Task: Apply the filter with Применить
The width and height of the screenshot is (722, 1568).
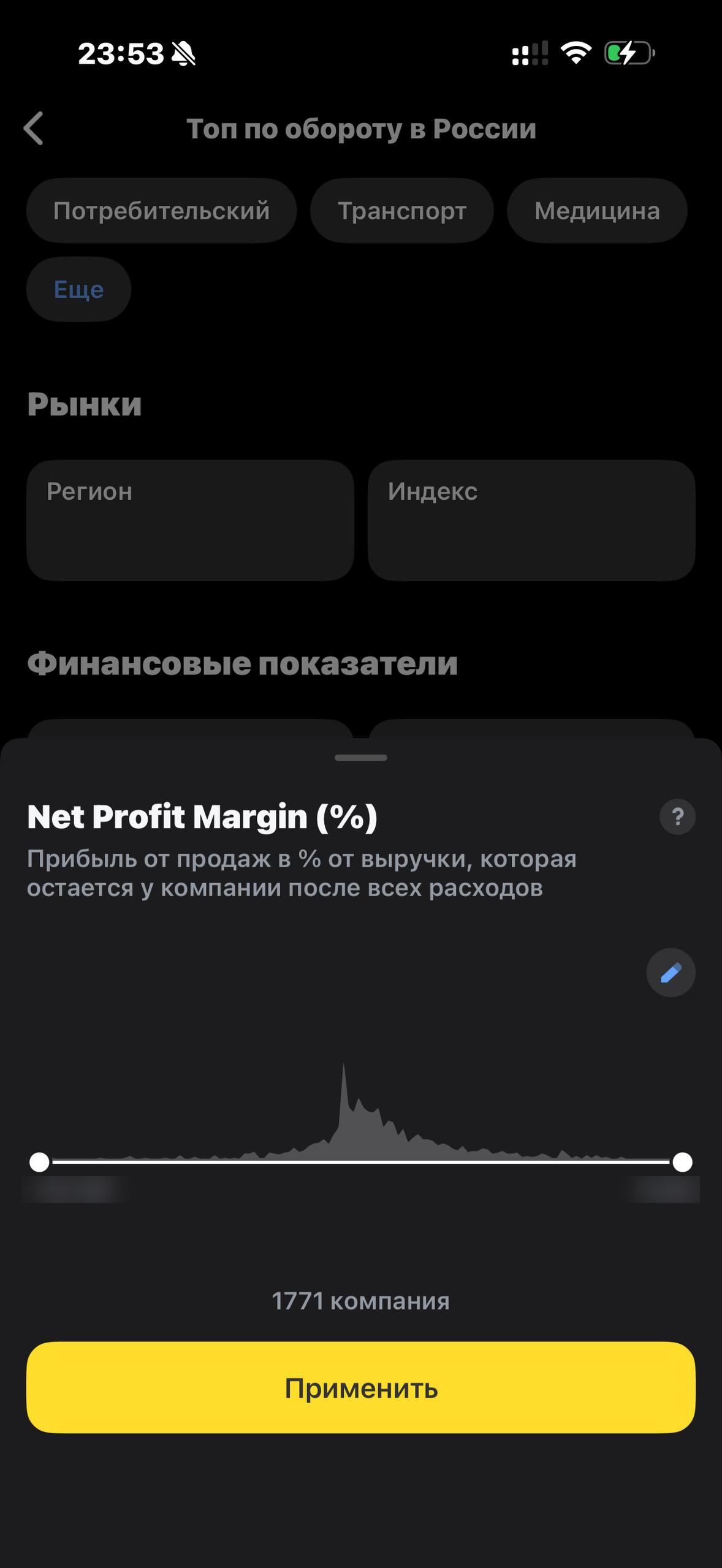Action: (x=361, y=1388)
